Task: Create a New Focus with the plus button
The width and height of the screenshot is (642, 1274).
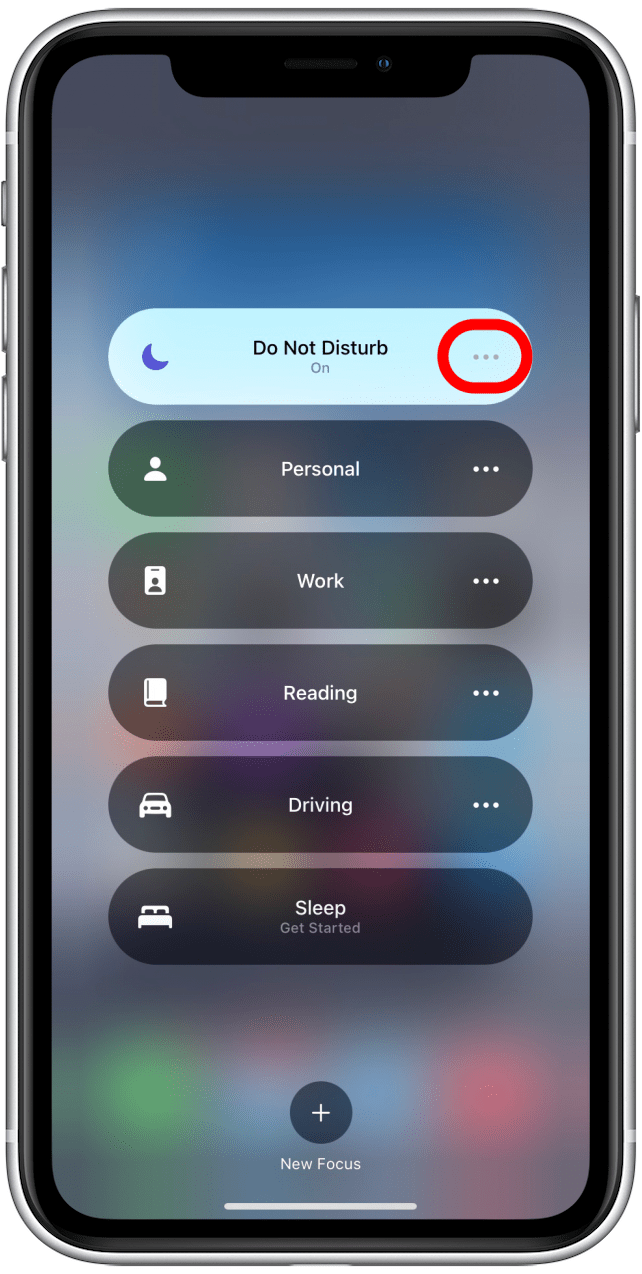Action: [321, 1113]
